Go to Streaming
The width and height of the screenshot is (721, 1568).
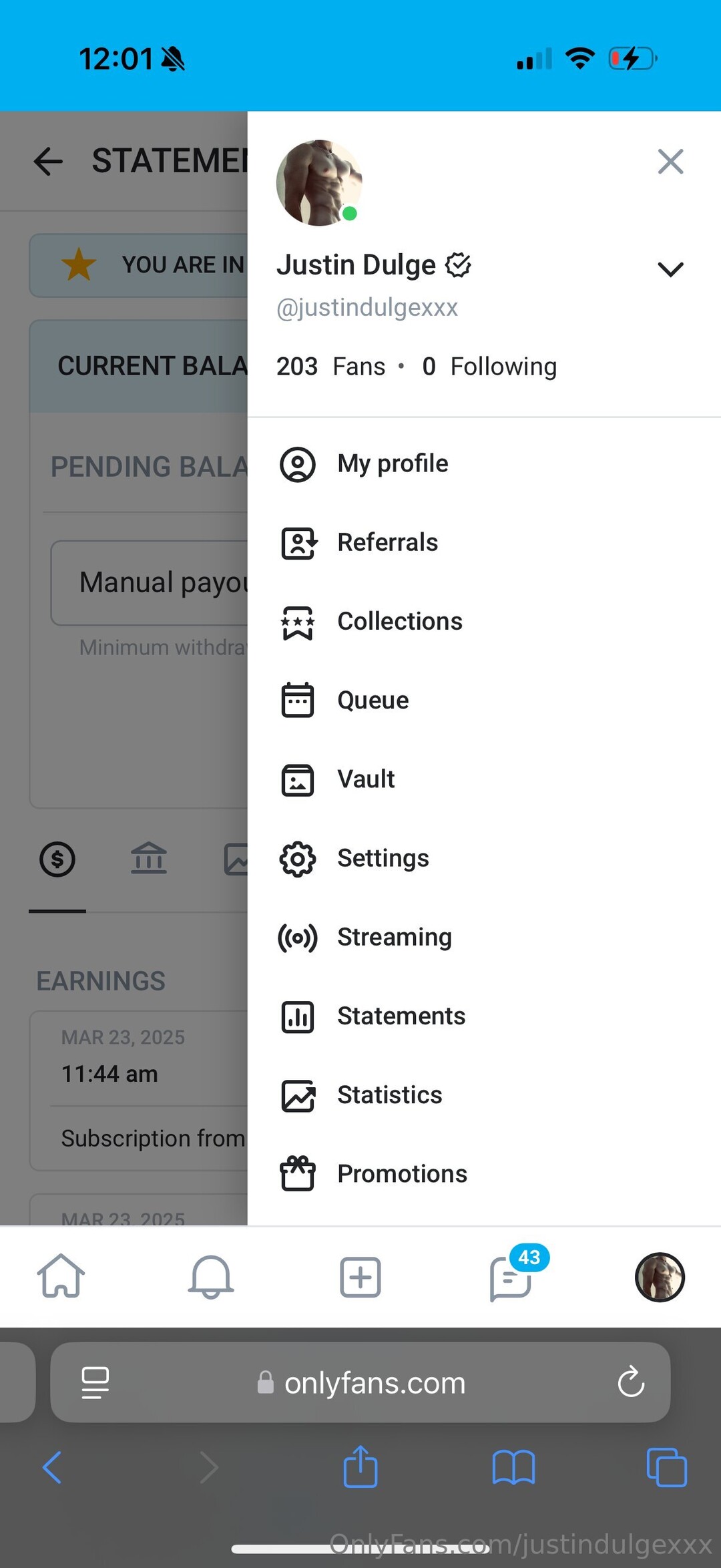(394, 937)
